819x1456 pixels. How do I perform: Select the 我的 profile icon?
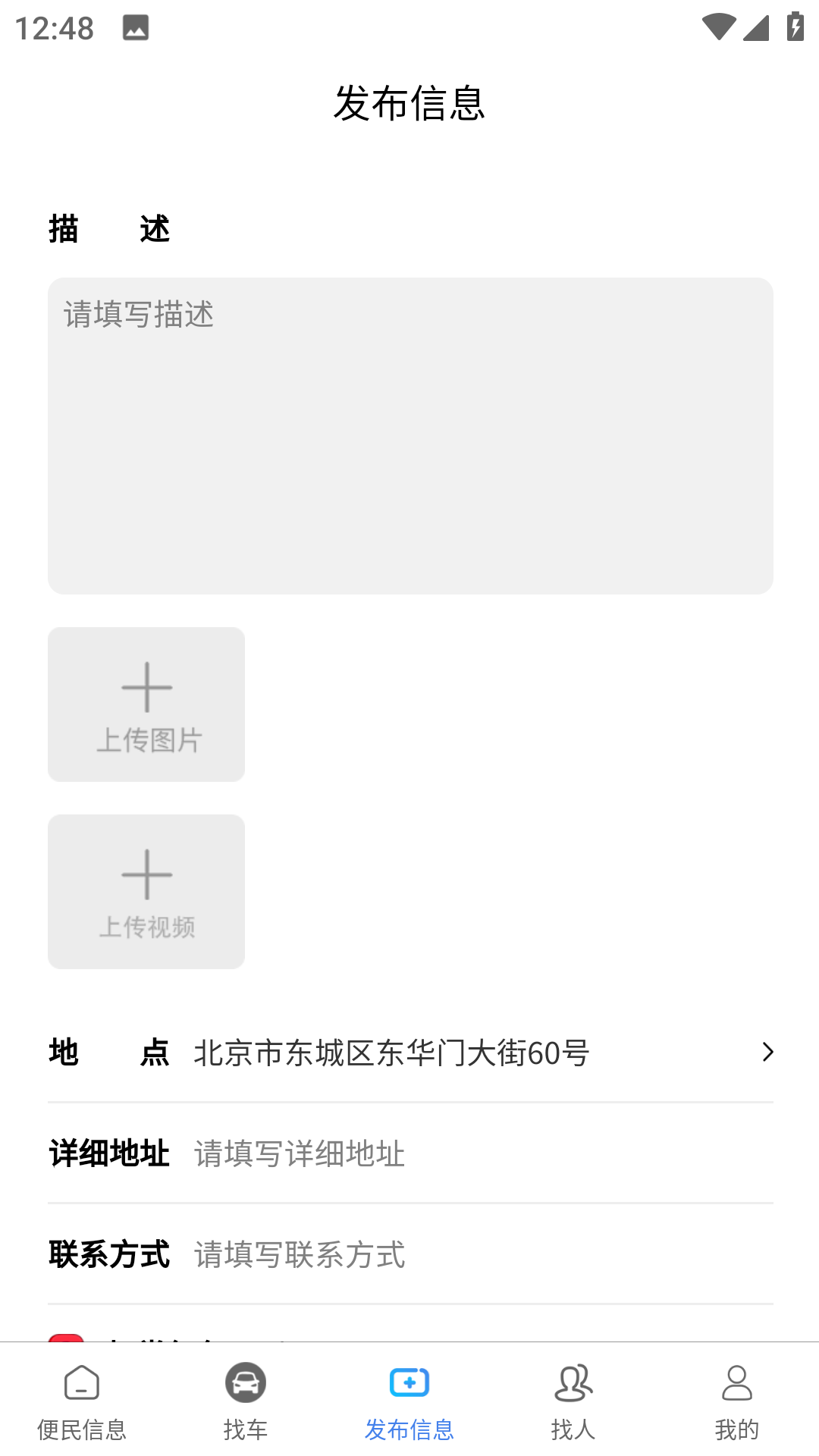click(736, 1382)
